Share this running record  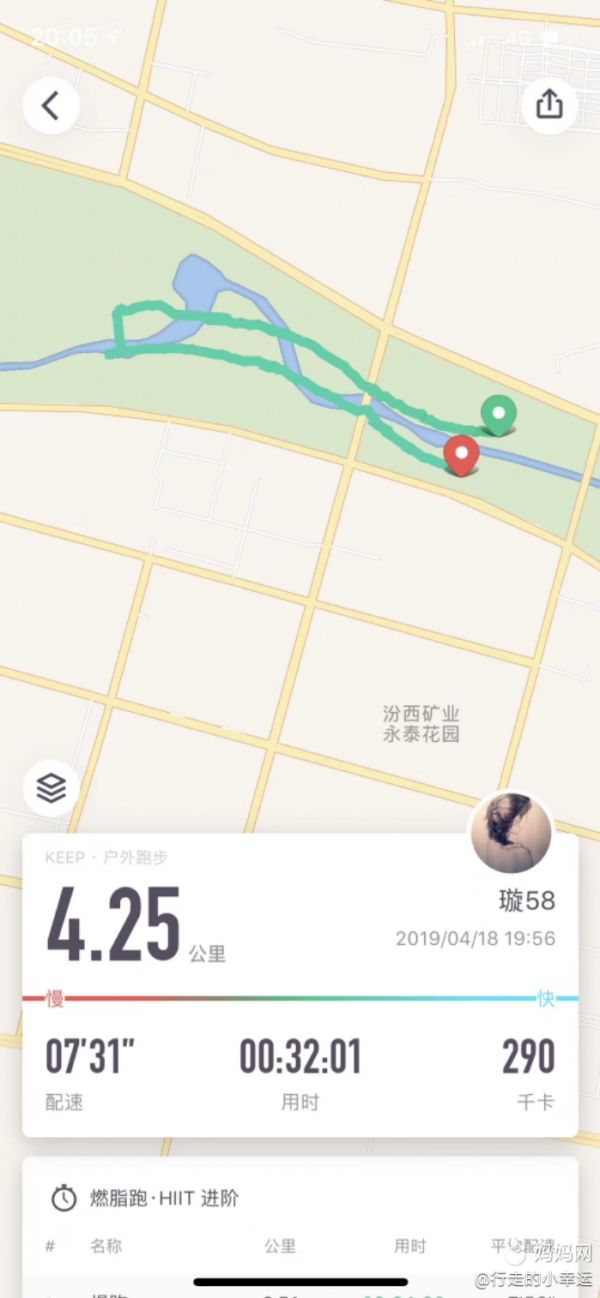[x=549, y=105]
